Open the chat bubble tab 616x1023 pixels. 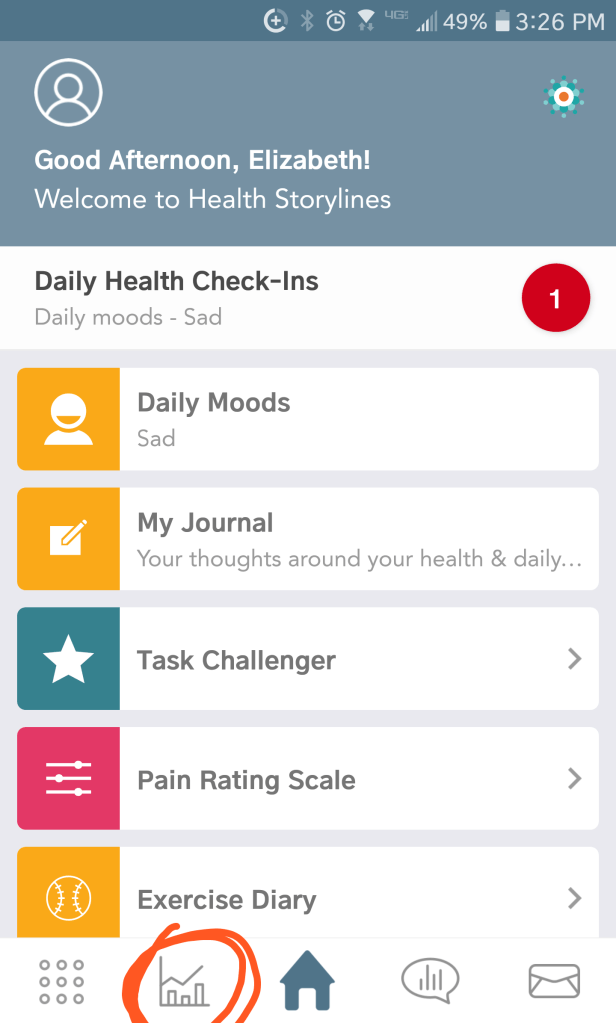(x=430, y=981)
